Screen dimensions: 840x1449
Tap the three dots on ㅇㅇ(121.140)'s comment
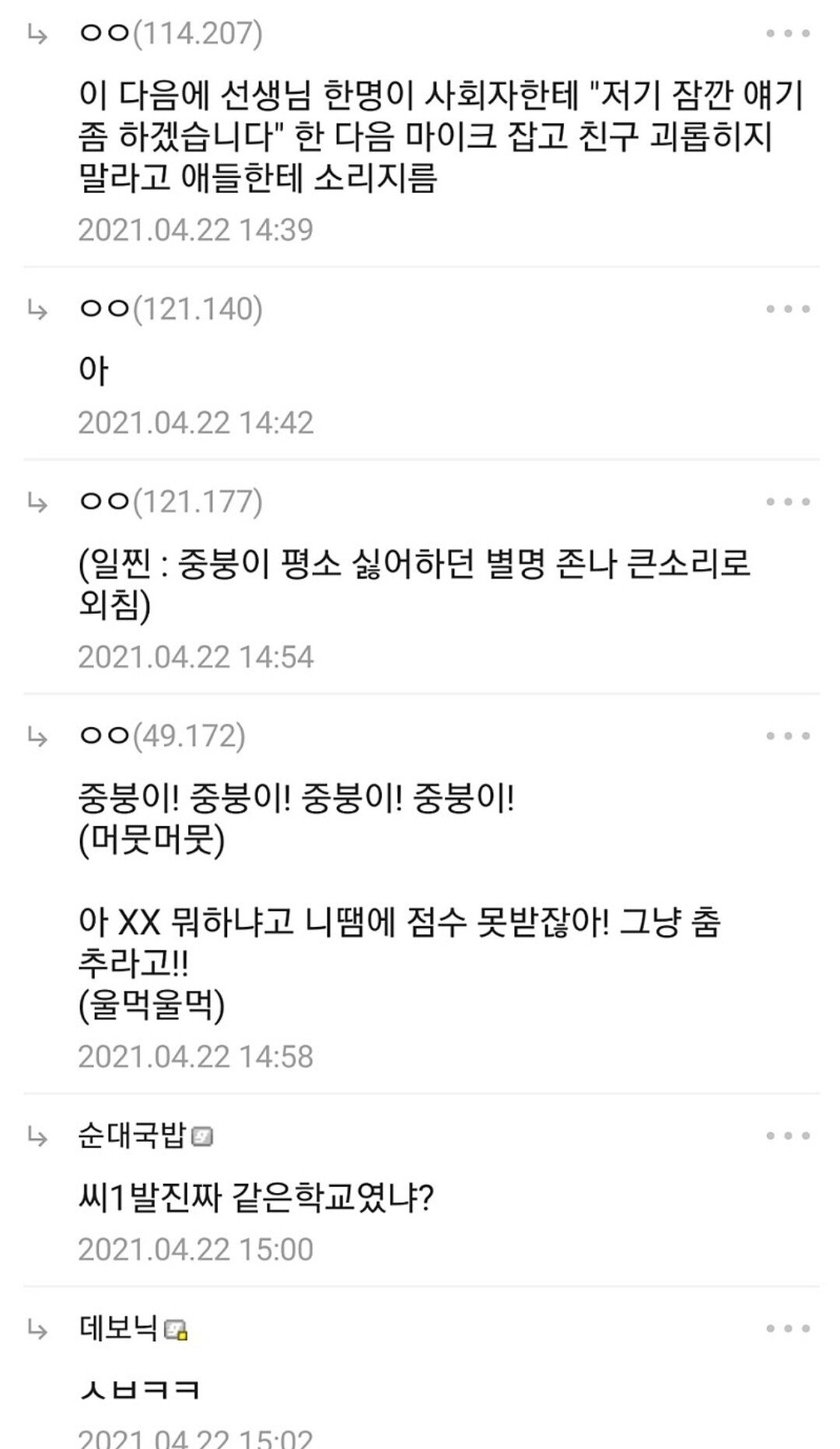pos(788,309)
